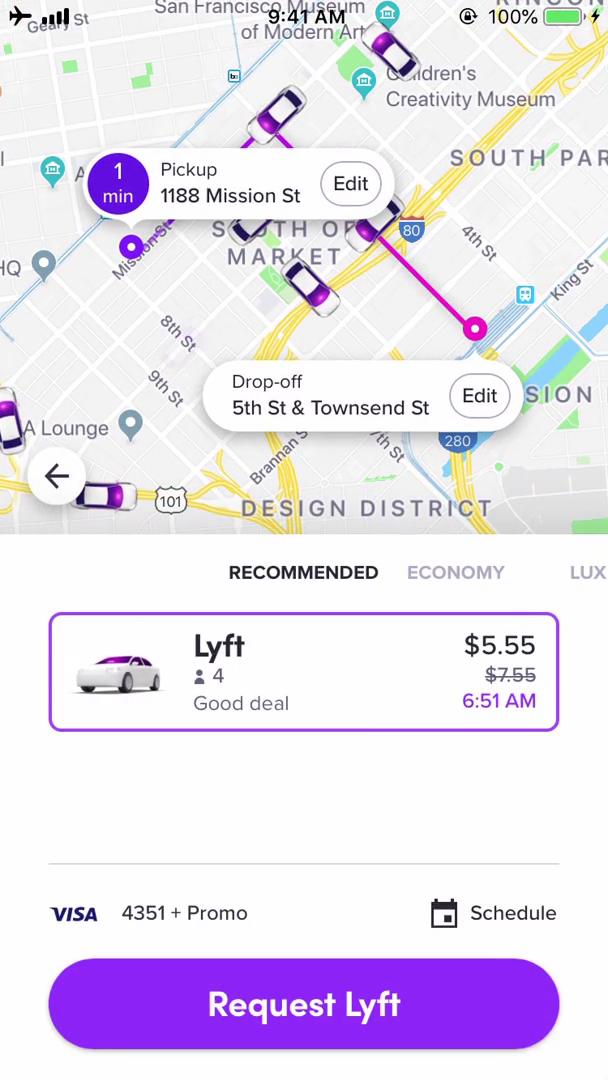Choose the Lyft ride for $5.55
Image resolution: width=608 pixels, height=1080 pixels.
click(x=303, y=672)
